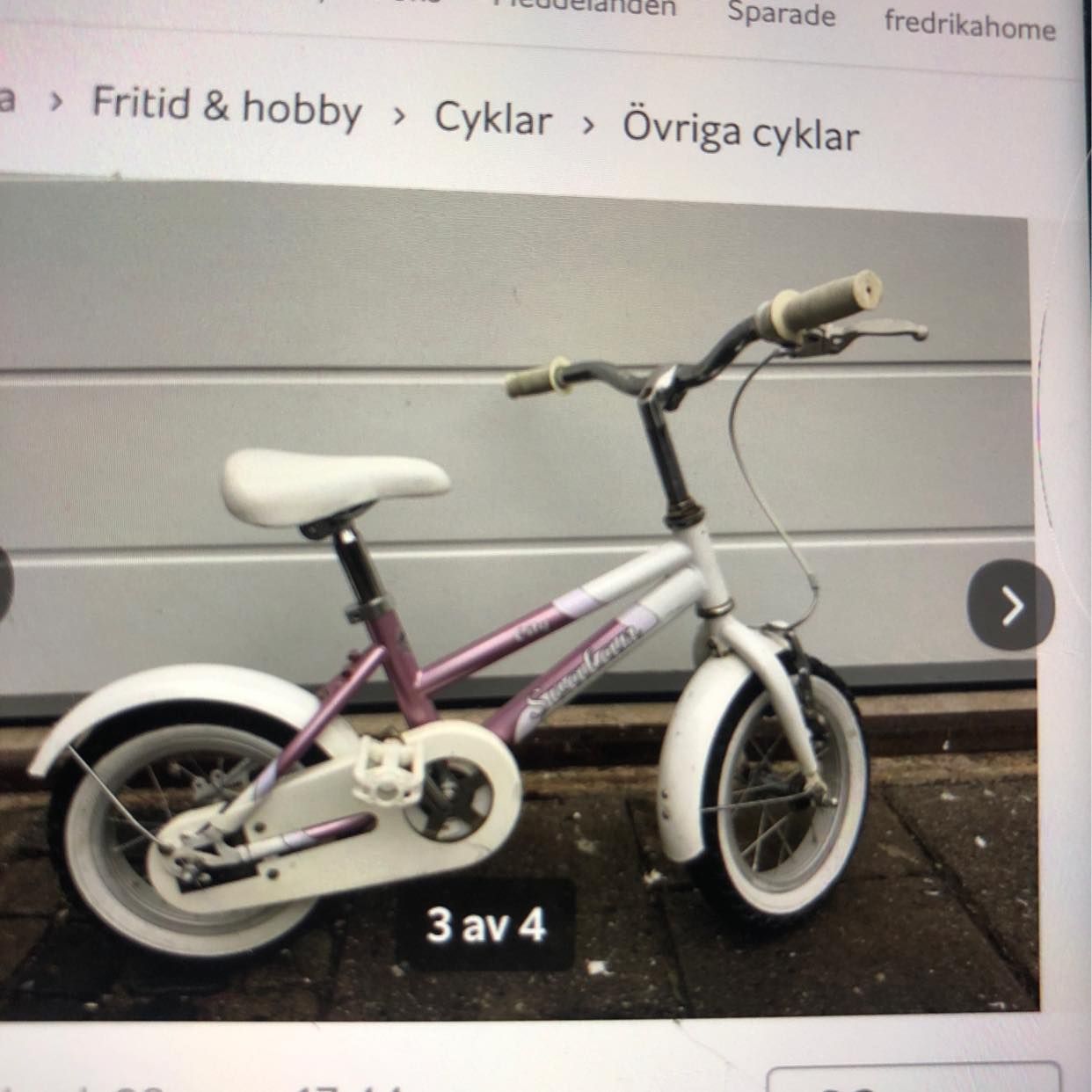
Task: Open the Övriga cyklar breadcrumb
Action: point(740,133)
